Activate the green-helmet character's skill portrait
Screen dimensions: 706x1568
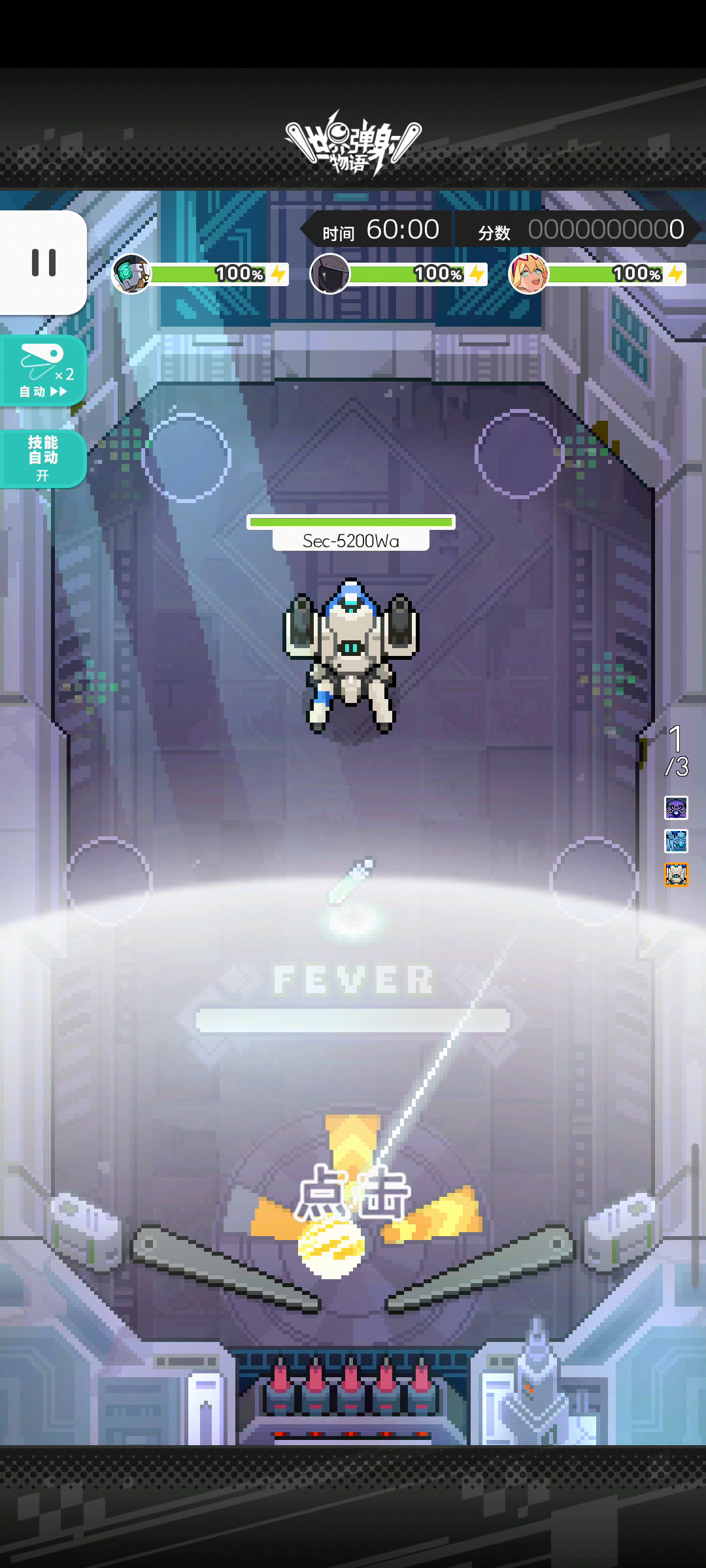coord(131,274)
